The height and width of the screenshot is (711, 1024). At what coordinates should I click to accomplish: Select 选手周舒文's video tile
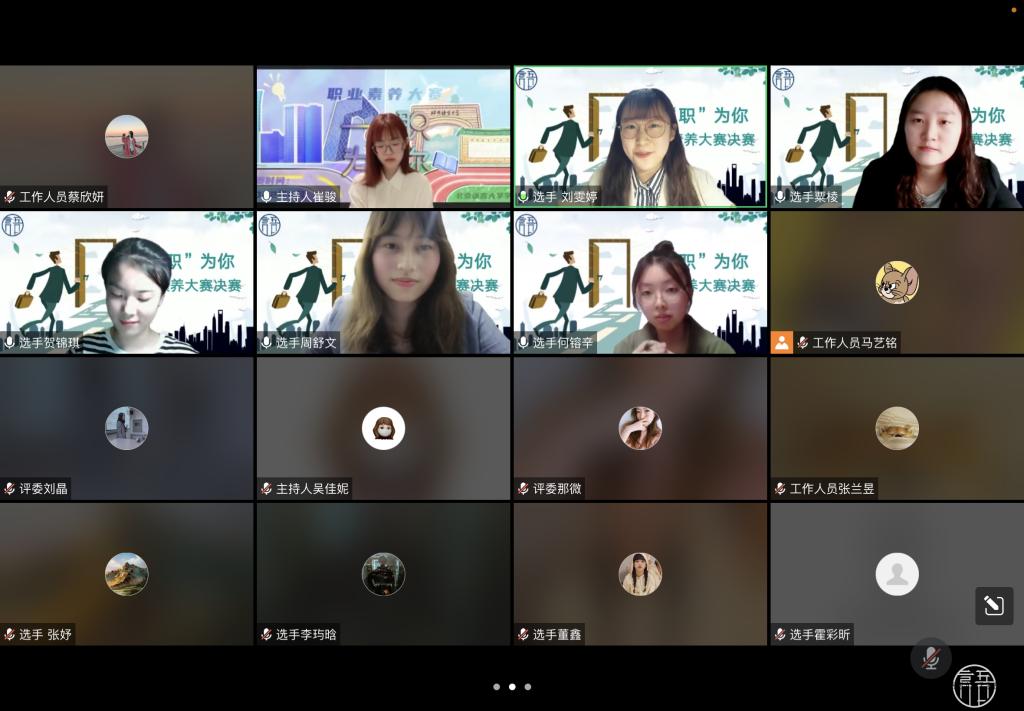click(x=383, y=282)
